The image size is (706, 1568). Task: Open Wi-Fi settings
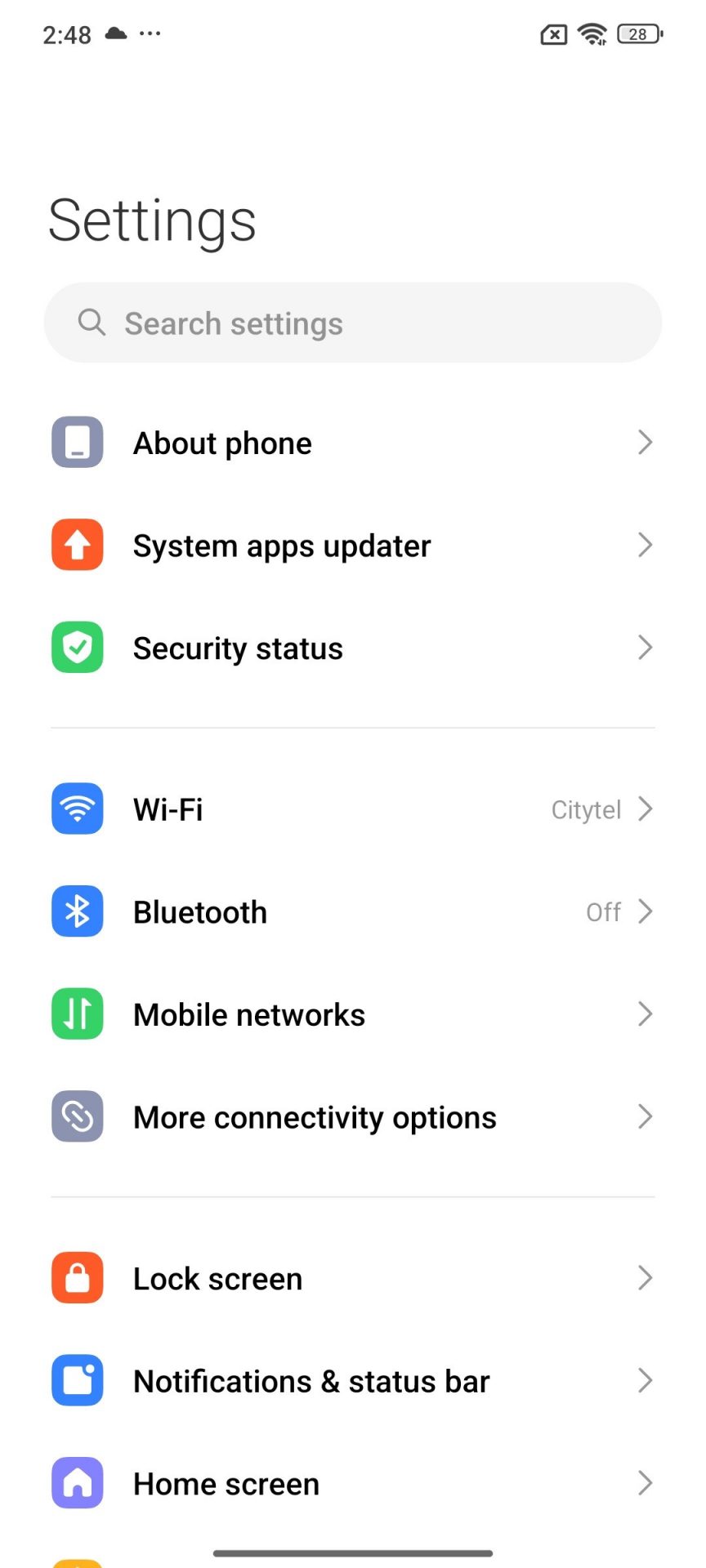point(351,809)
